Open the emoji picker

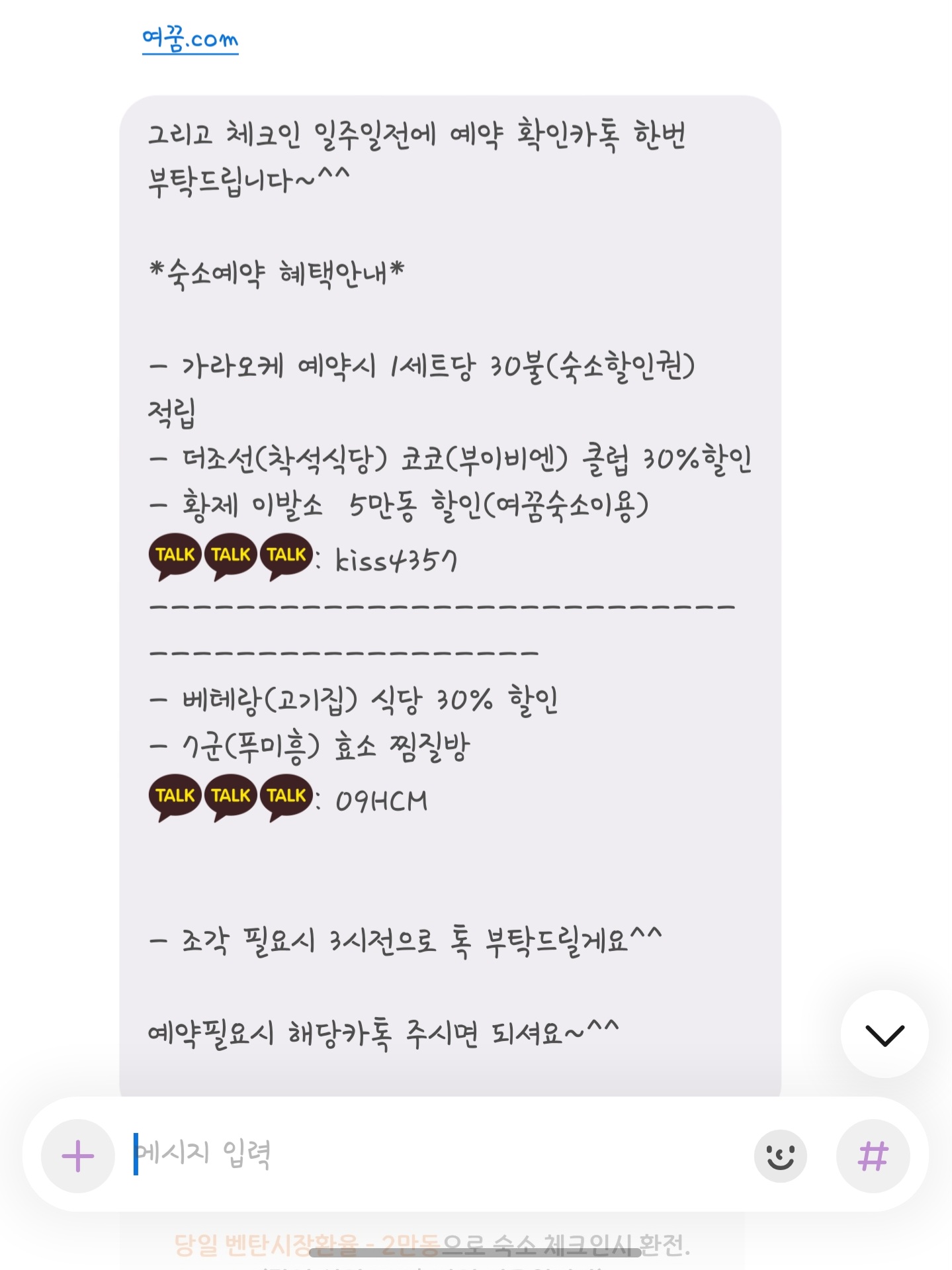click(781, 1156)
